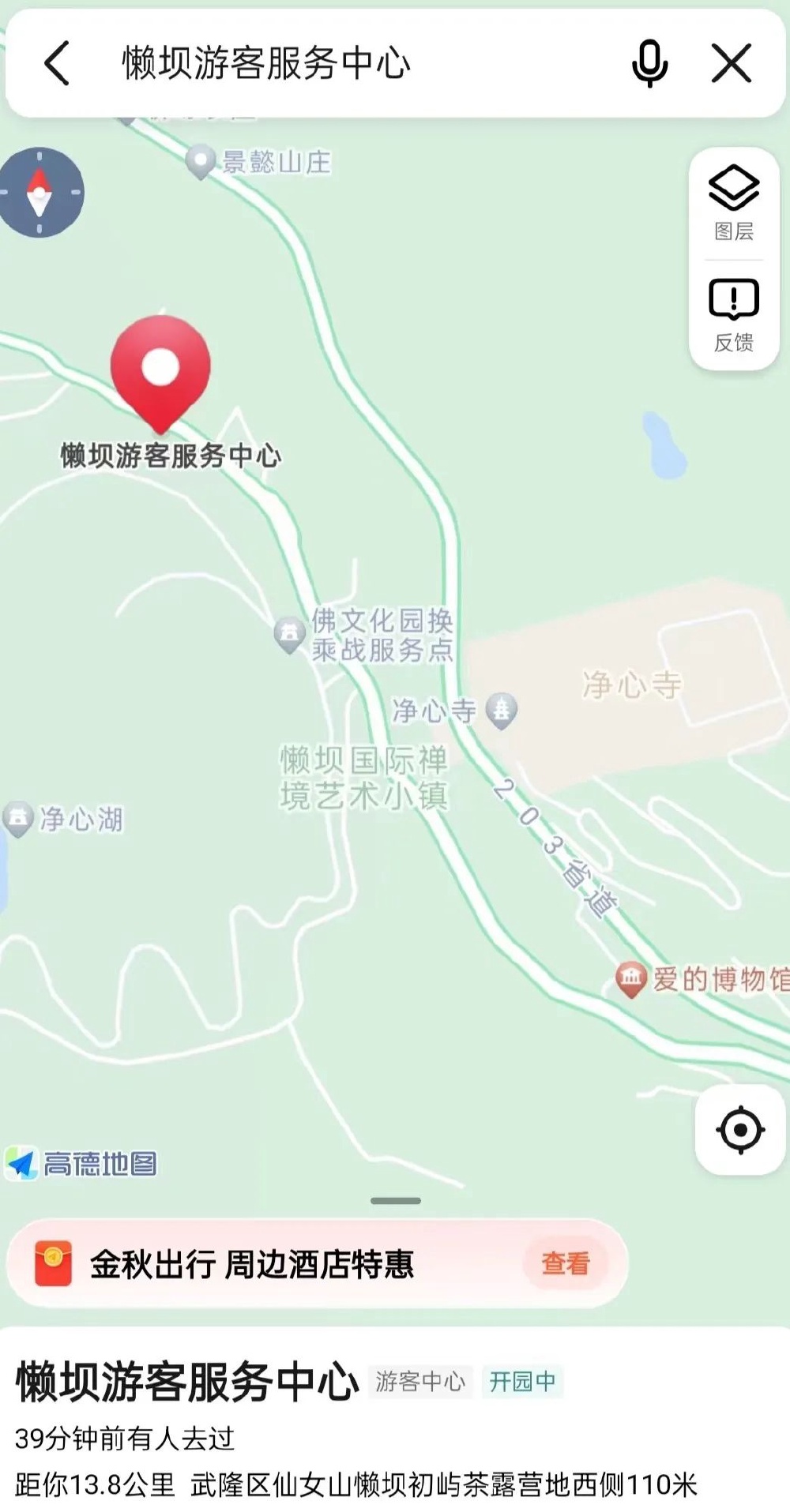Screen dimensions: 790x1512
Task: Tap the compass to reset orientation
Action: pos(39,192)
